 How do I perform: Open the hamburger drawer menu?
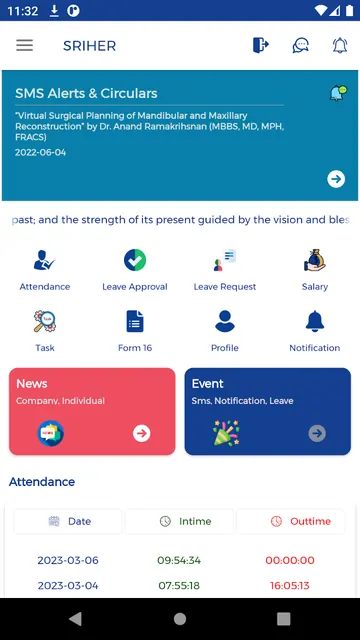click(24, 45)
